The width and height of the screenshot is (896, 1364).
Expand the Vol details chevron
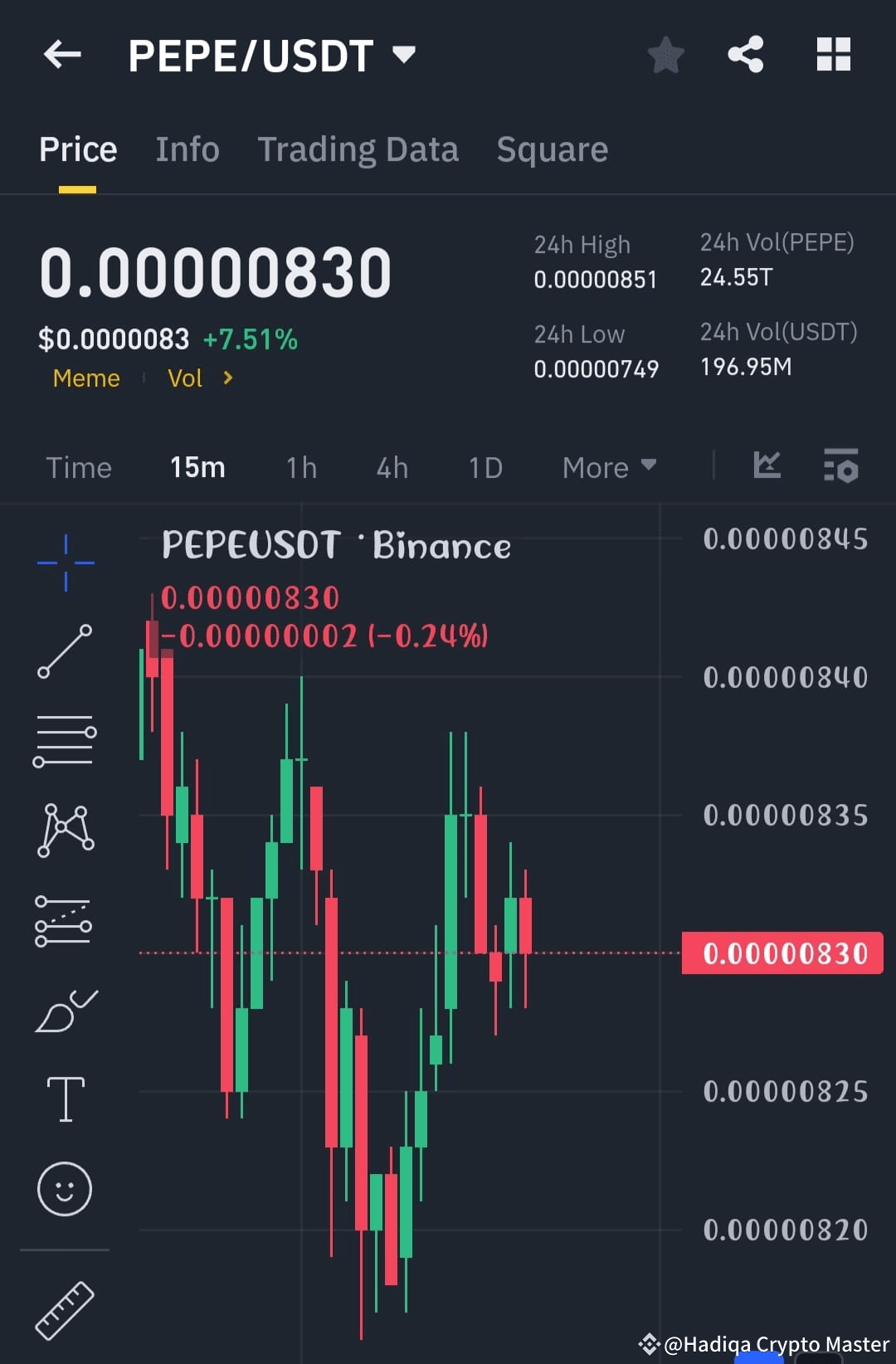click(226, 378)
